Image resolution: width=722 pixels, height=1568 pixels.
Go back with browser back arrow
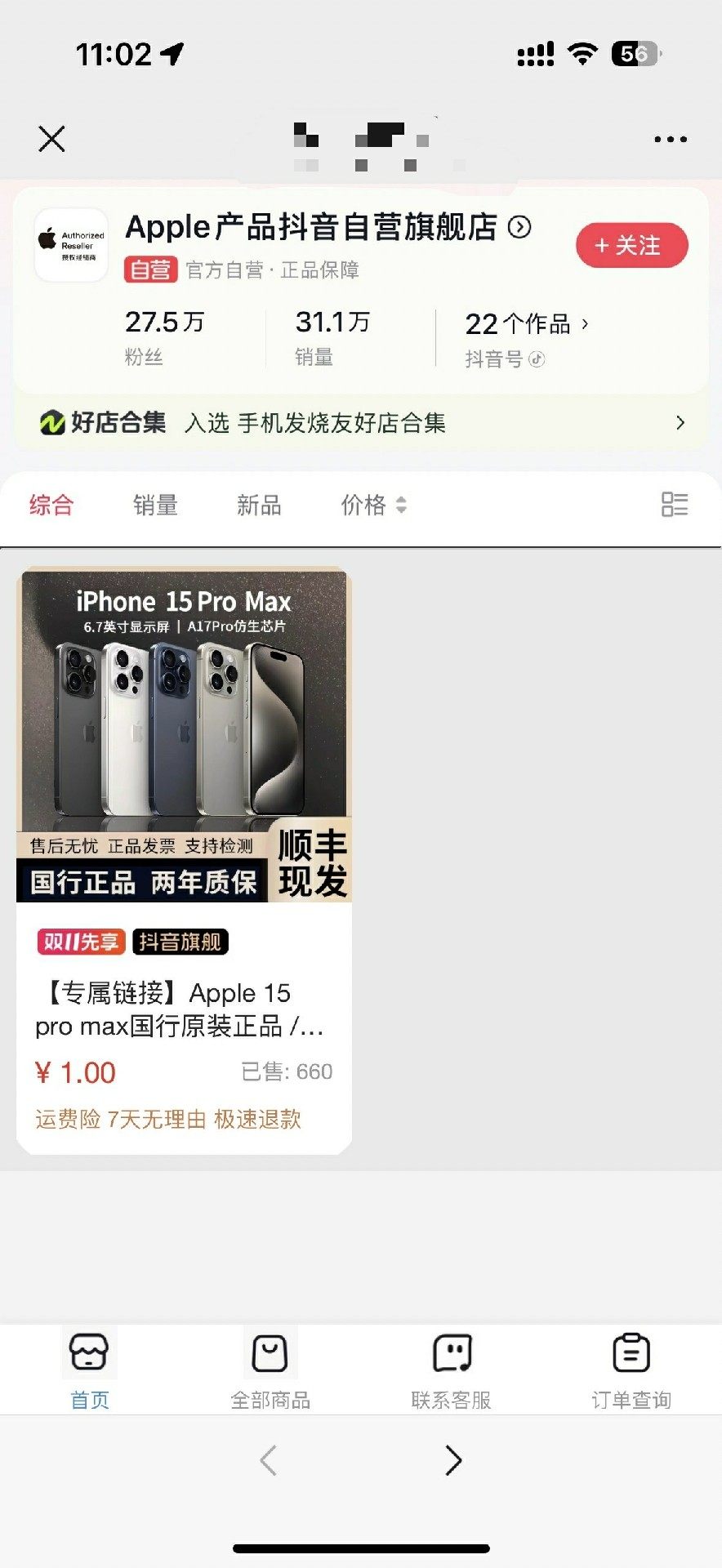pyautogui.click(x=268, y=1460)
